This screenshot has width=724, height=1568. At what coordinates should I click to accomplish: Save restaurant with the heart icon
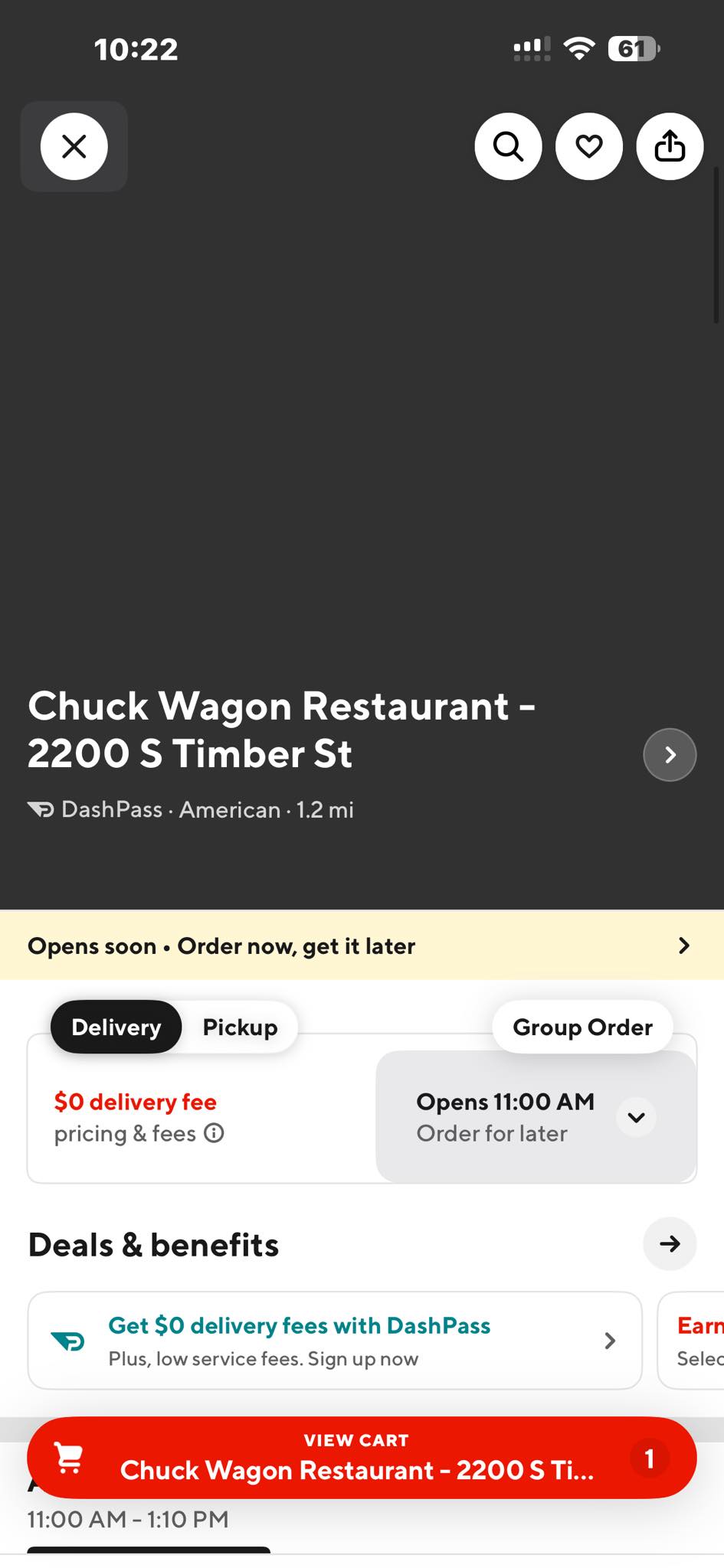point(589,146)
